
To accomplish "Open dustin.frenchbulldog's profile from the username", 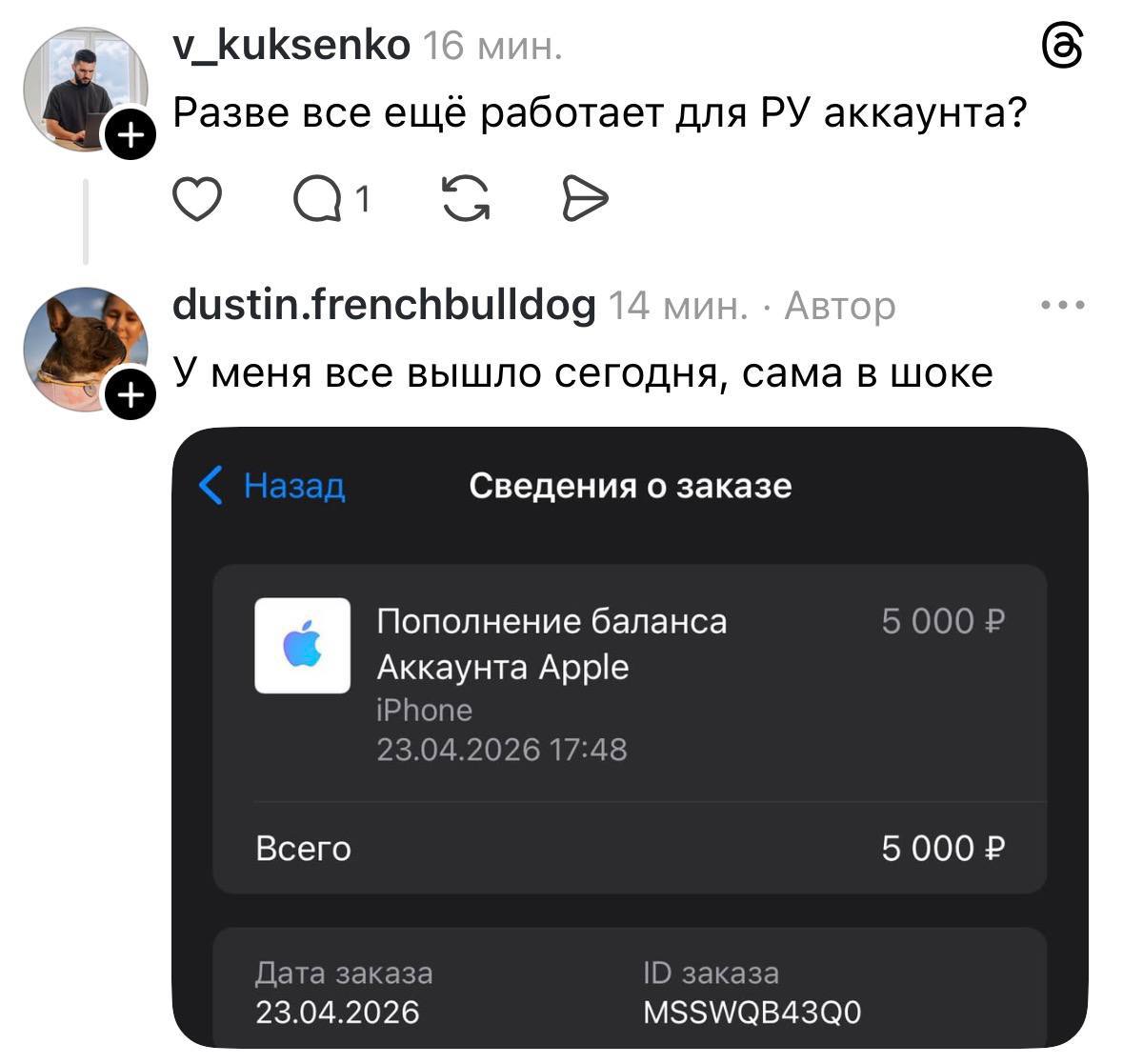I will point(384,306).
